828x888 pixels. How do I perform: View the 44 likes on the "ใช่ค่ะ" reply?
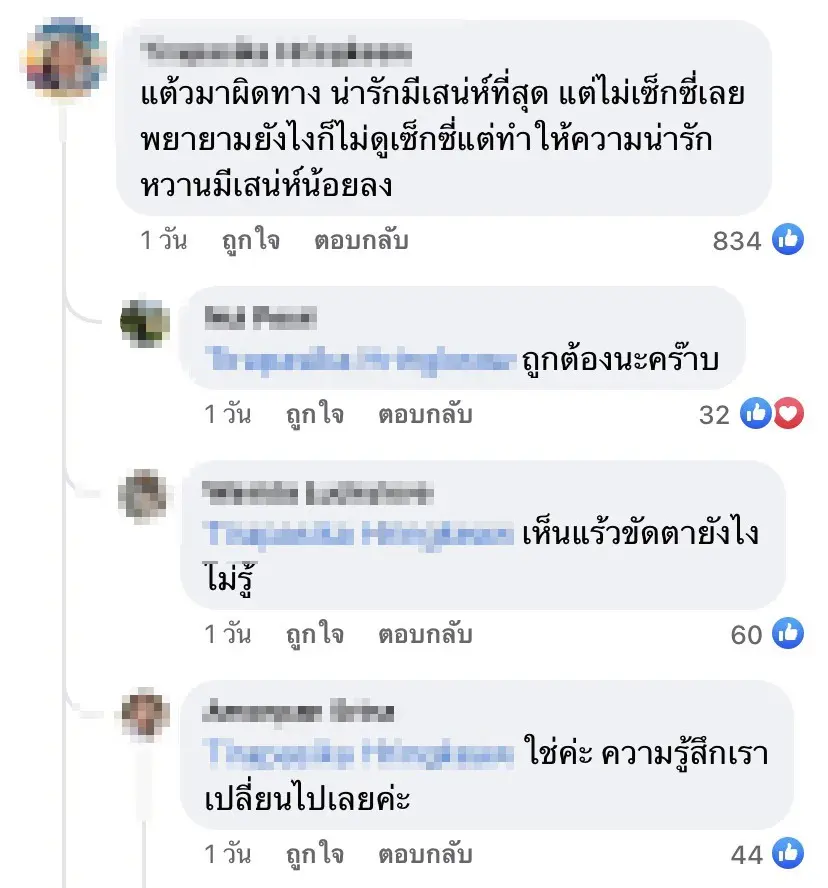tap(767, 855)
